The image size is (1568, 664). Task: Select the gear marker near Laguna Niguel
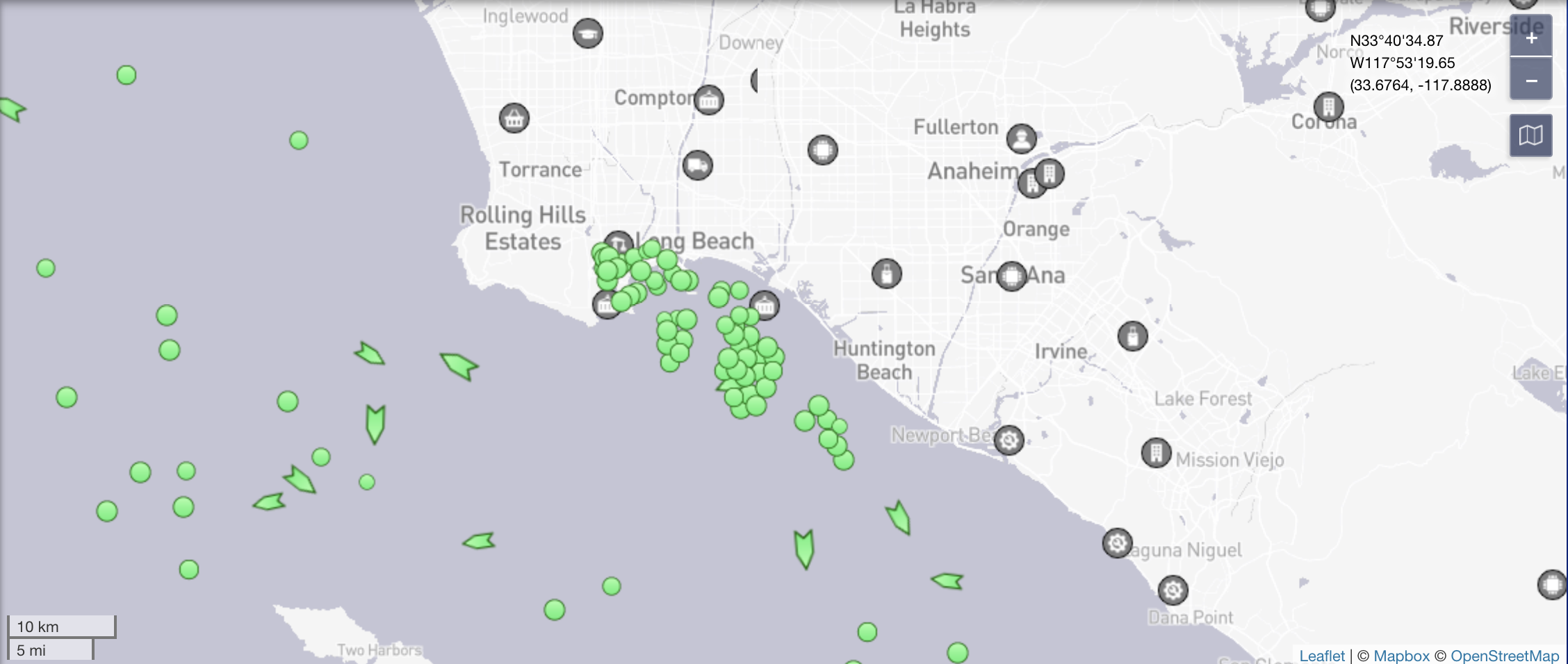(1117, 543)
